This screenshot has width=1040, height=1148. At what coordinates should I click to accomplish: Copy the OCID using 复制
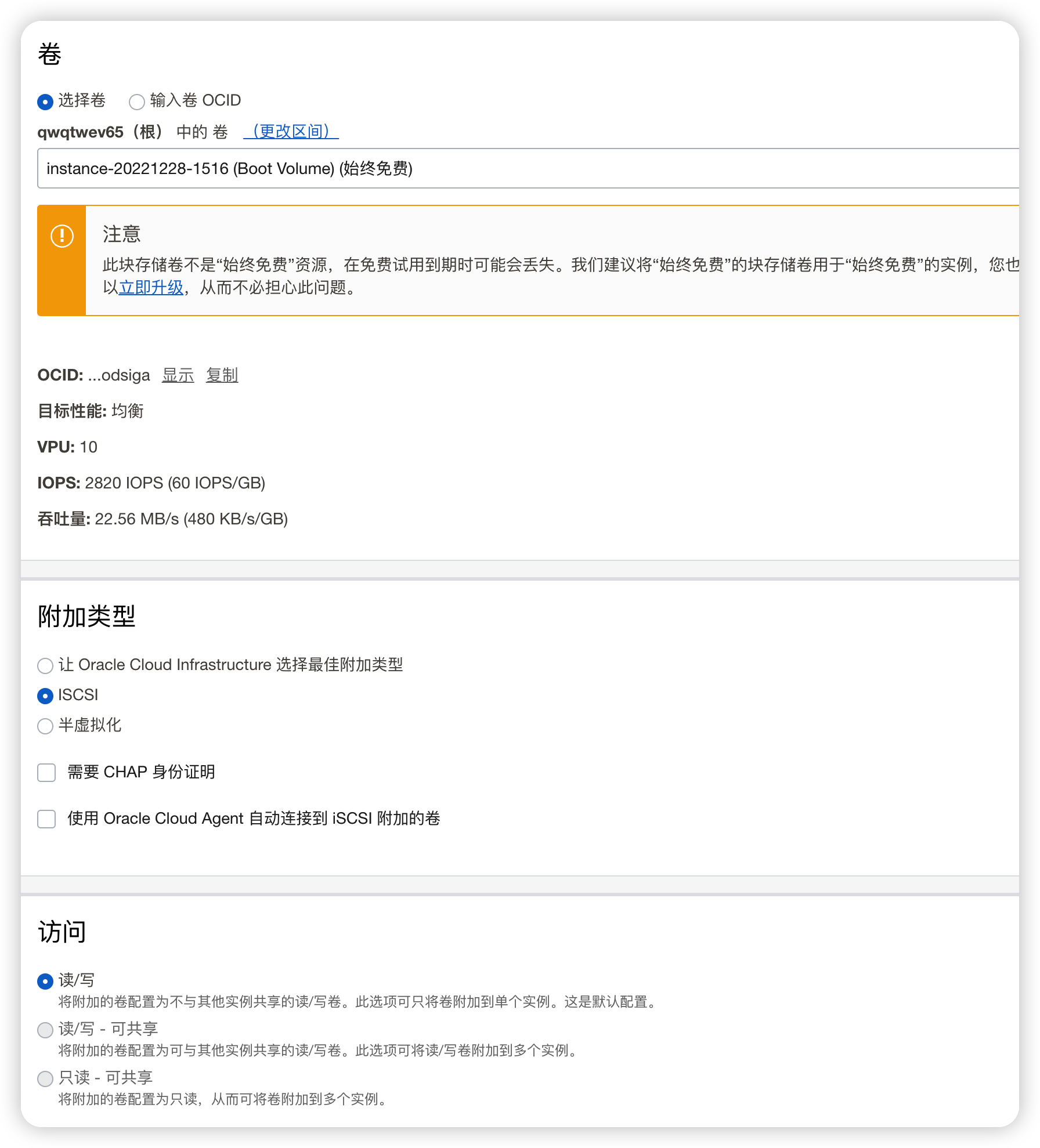point(221,375)
